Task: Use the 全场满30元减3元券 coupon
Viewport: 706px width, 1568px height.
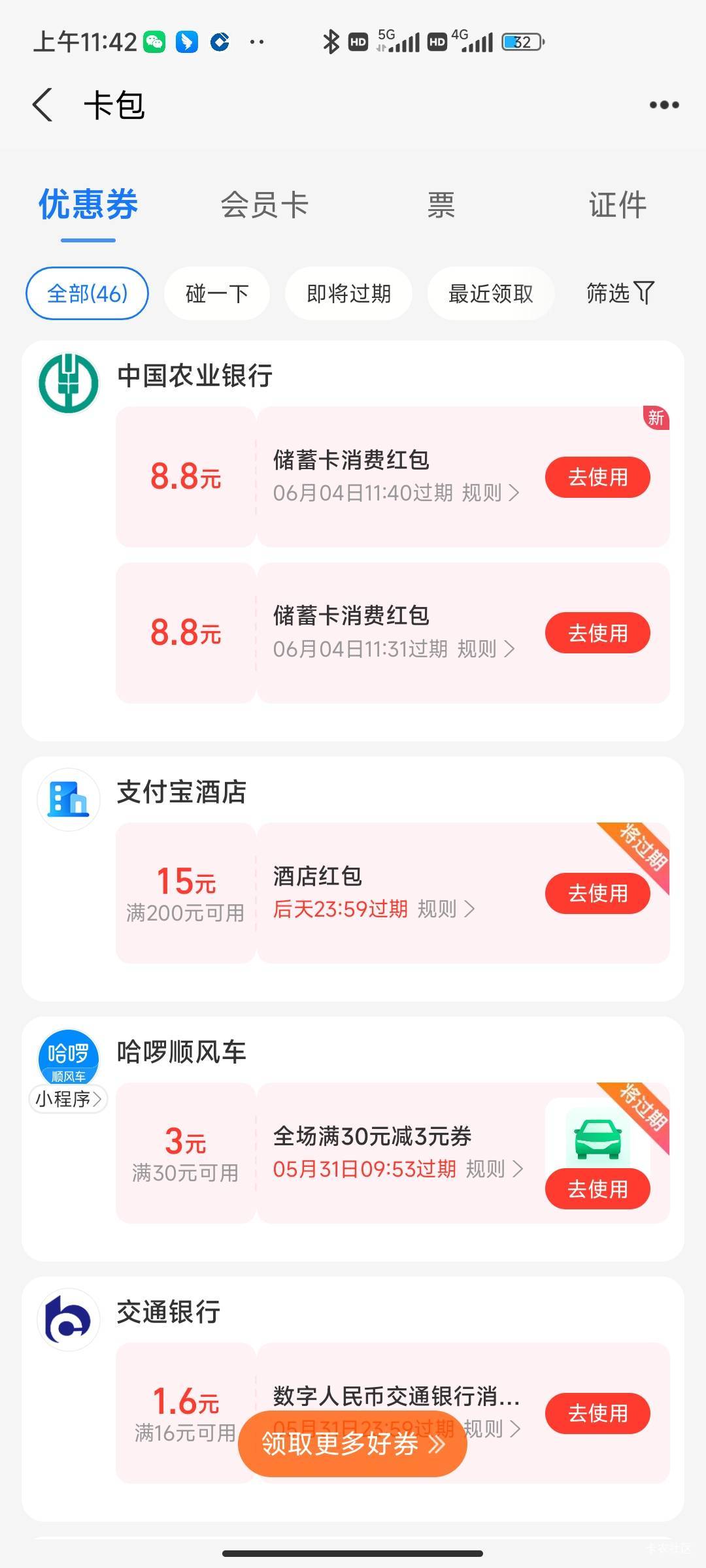Action: coord(597,1188)
